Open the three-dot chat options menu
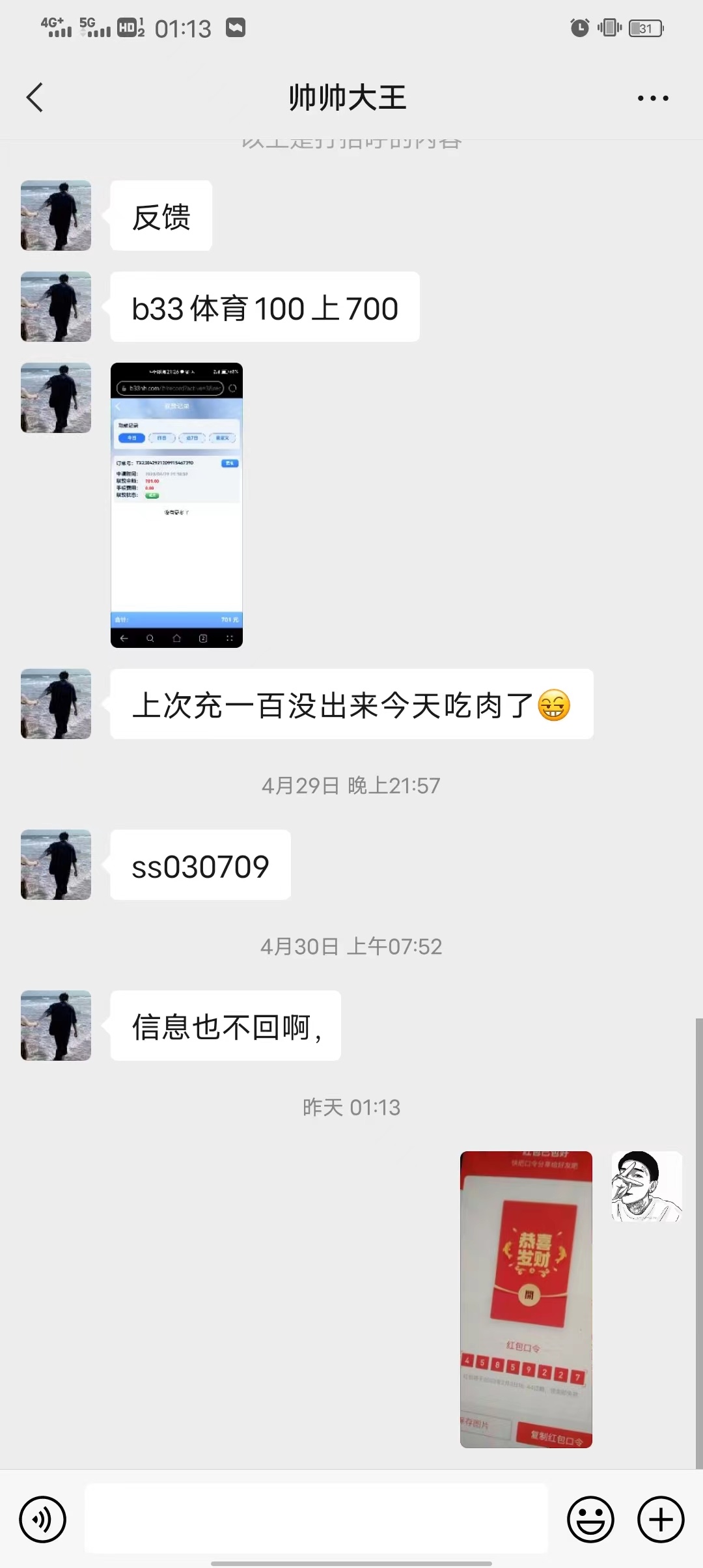 [x=652, y=98]
